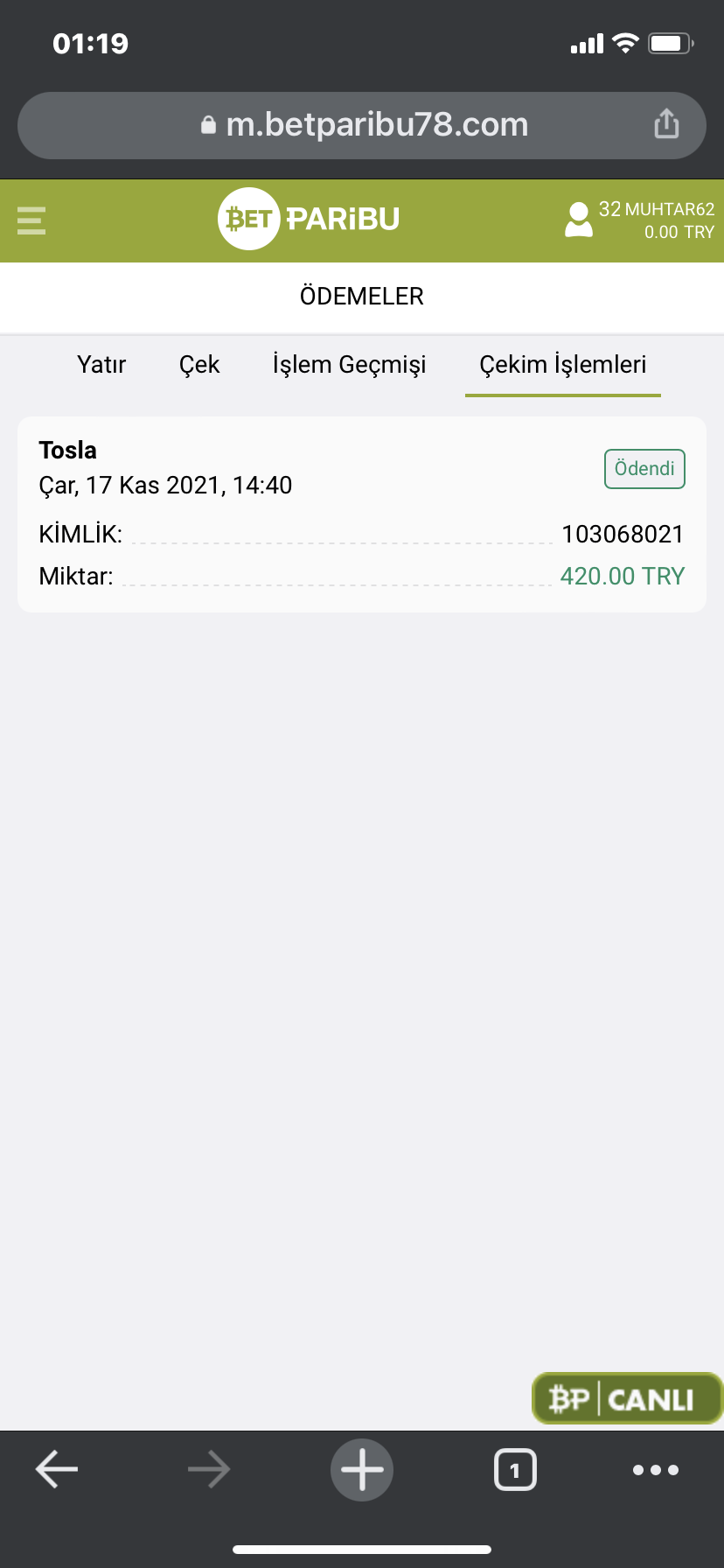Open the İşlem Geçmişi tab
The image size is (724, 1568).
(x=349, y=365)
